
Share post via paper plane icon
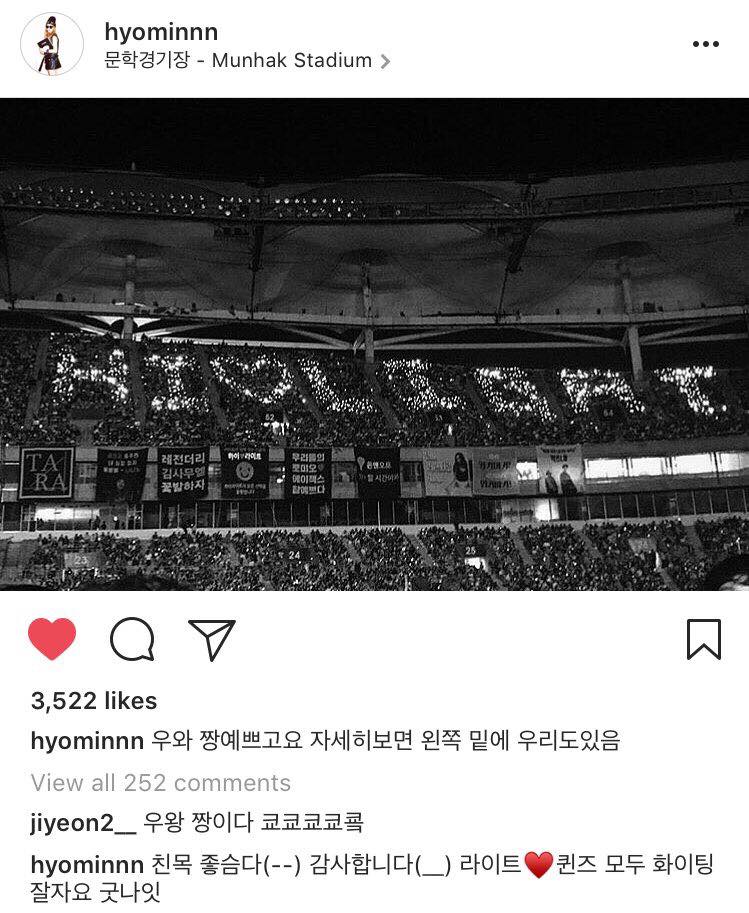(x=212, y=640)
